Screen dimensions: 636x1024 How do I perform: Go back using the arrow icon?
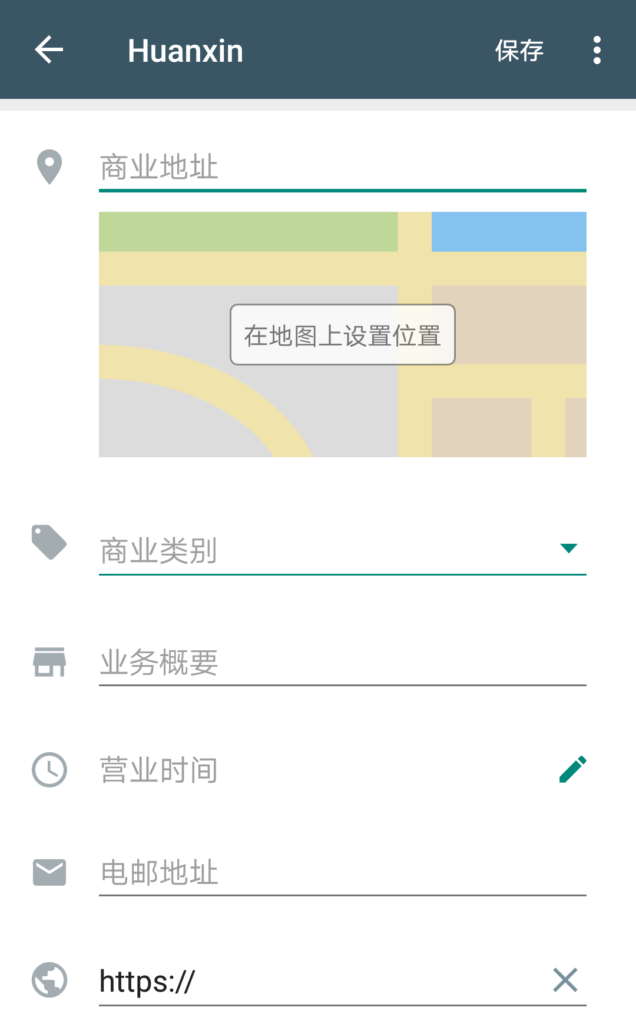pyautogui.click(x=49, y=50)
